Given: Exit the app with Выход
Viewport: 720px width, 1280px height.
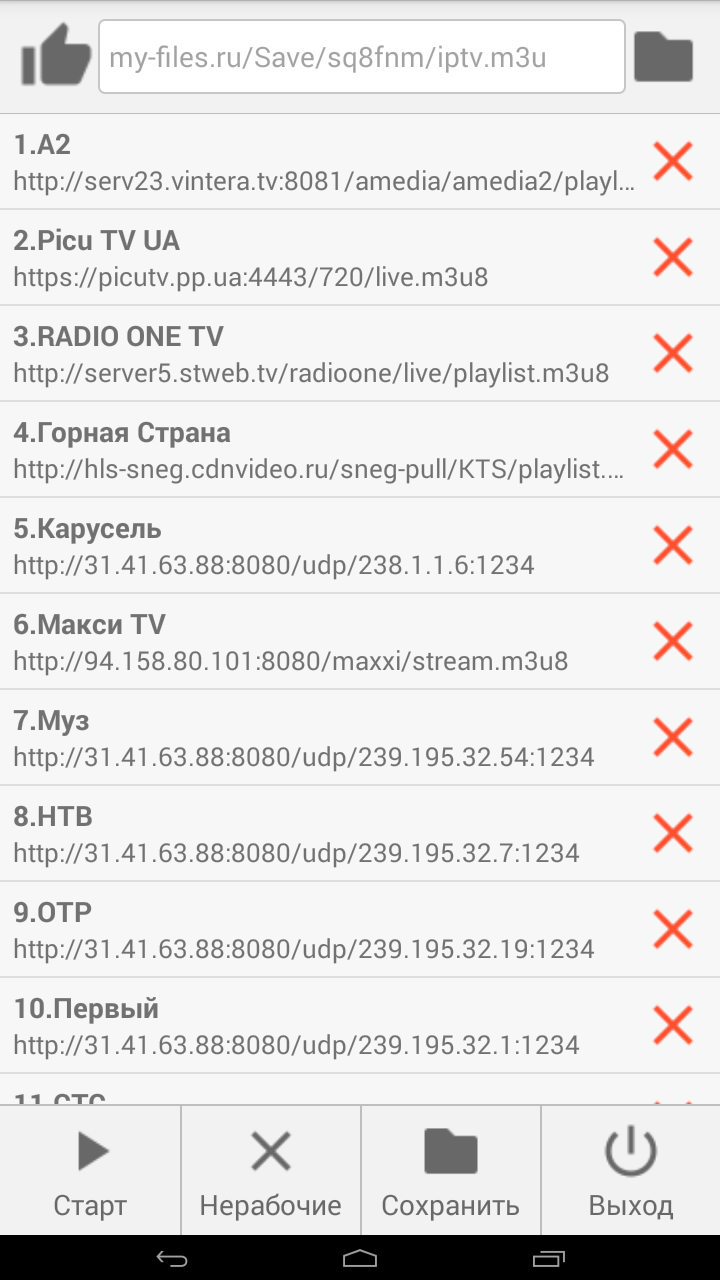Looking at the screenshot, I should pyautogui.click(x=631, y=1170).
